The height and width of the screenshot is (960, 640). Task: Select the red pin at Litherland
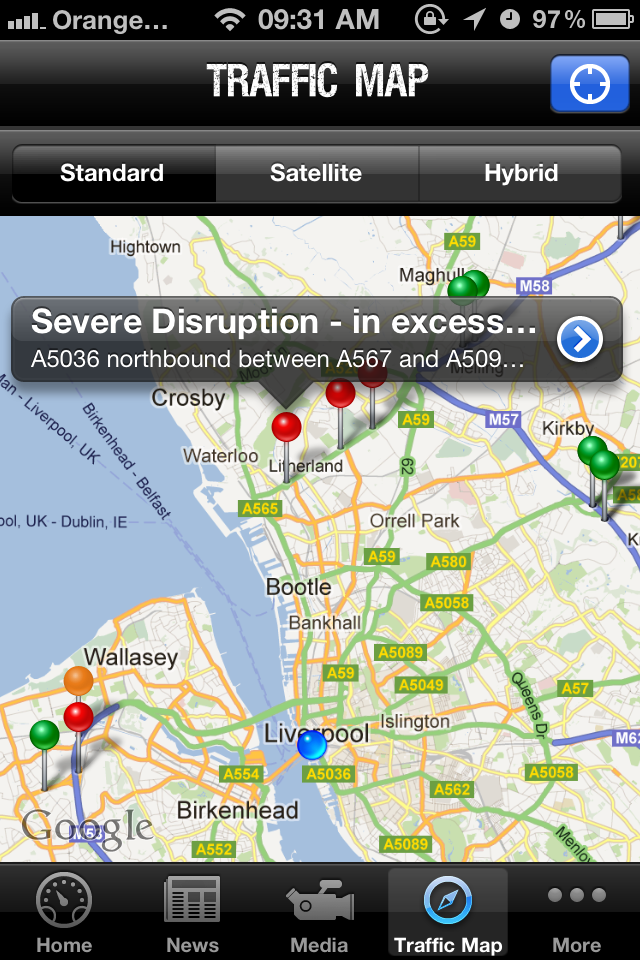click(287, 428)
